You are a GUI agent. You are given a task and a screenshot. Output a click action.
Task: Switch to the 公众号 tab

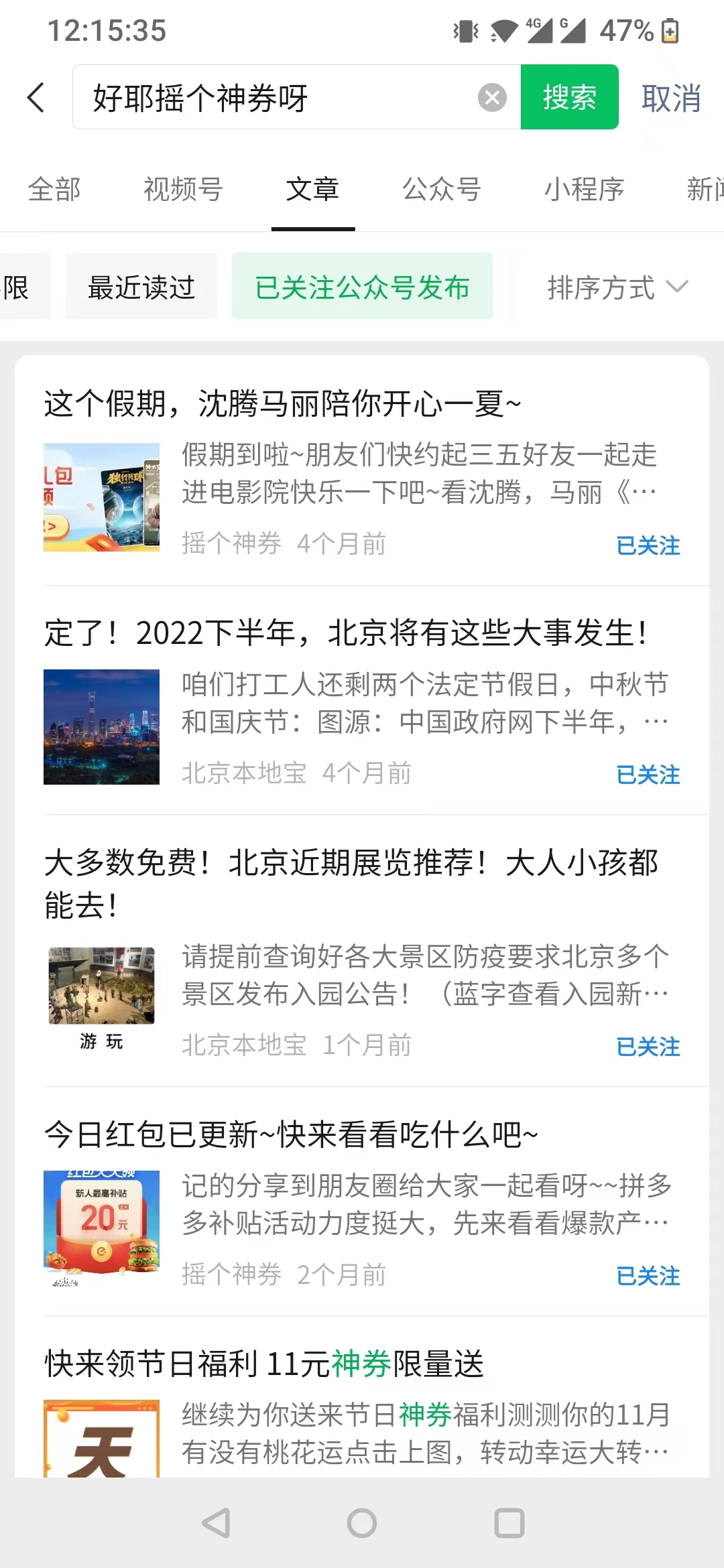tap(442, 190)
